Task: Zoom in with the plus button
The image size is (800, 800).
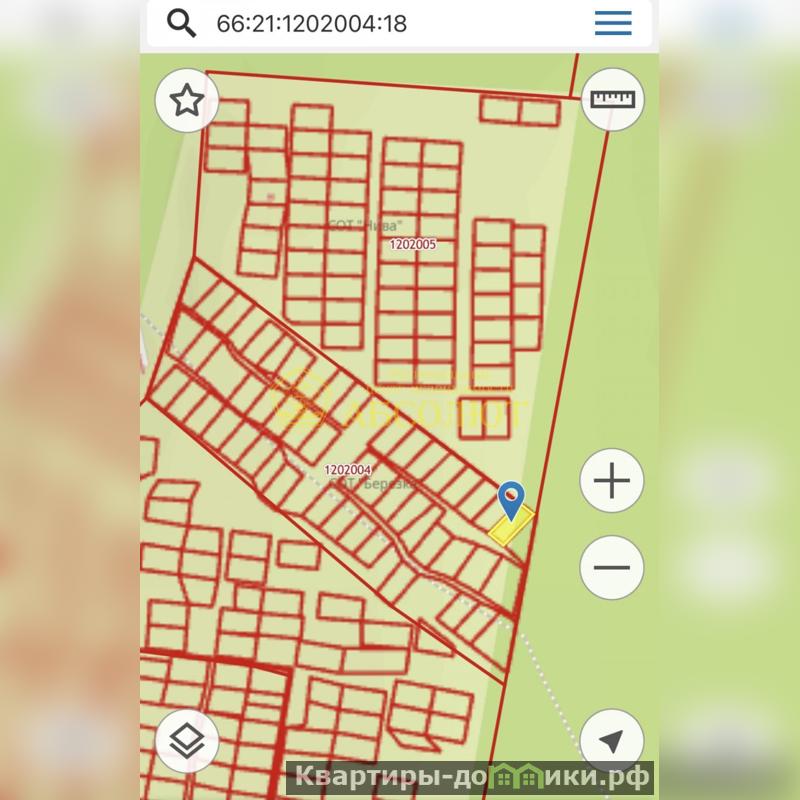Action: point(612,482)
